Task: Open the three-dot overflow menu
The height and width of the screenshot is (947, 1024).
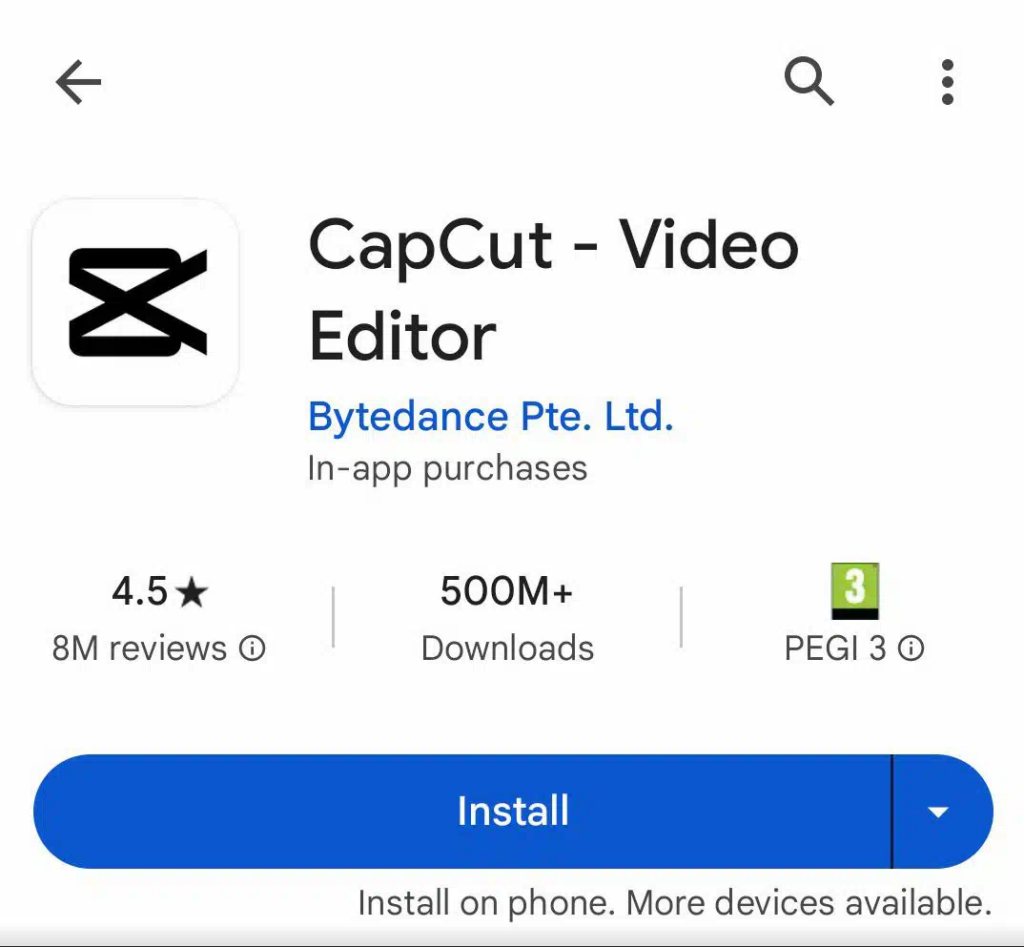Action: click(x=947, y=82)
